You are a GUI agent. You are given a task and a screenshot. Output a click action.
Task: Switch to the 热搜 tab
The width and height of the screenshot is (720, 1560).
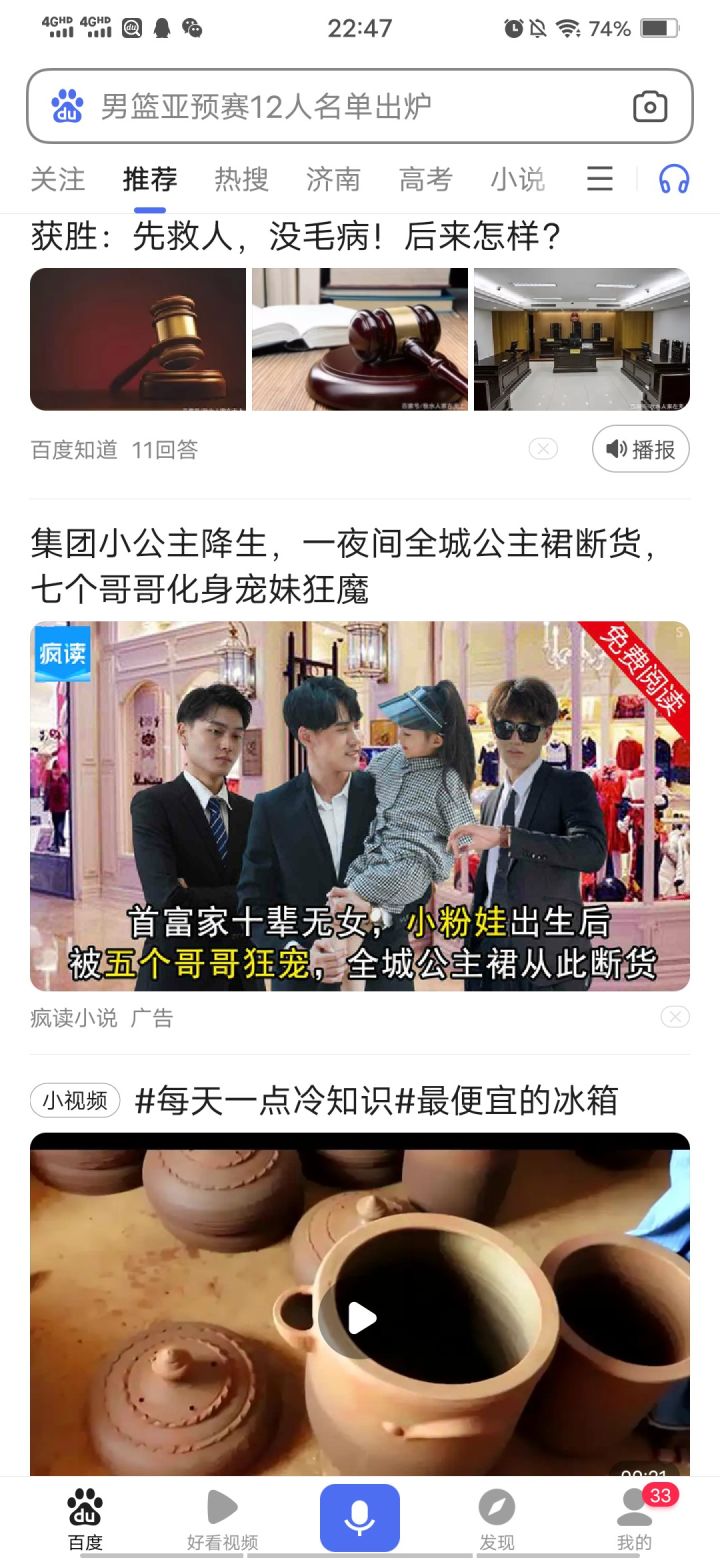click(241, 179)
